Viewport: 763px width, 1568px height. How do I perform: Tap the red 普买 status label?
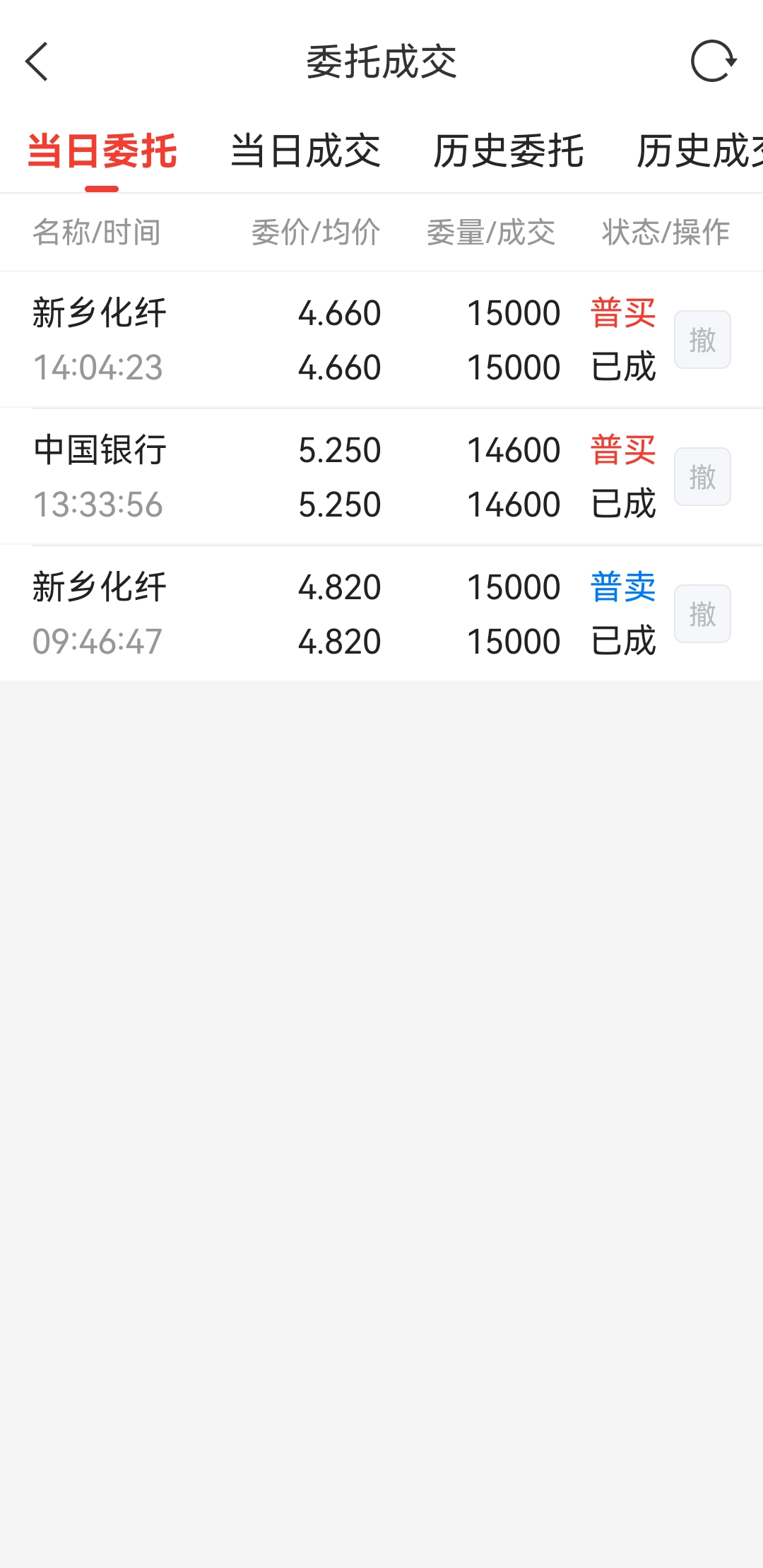click(x=622, y=313)
